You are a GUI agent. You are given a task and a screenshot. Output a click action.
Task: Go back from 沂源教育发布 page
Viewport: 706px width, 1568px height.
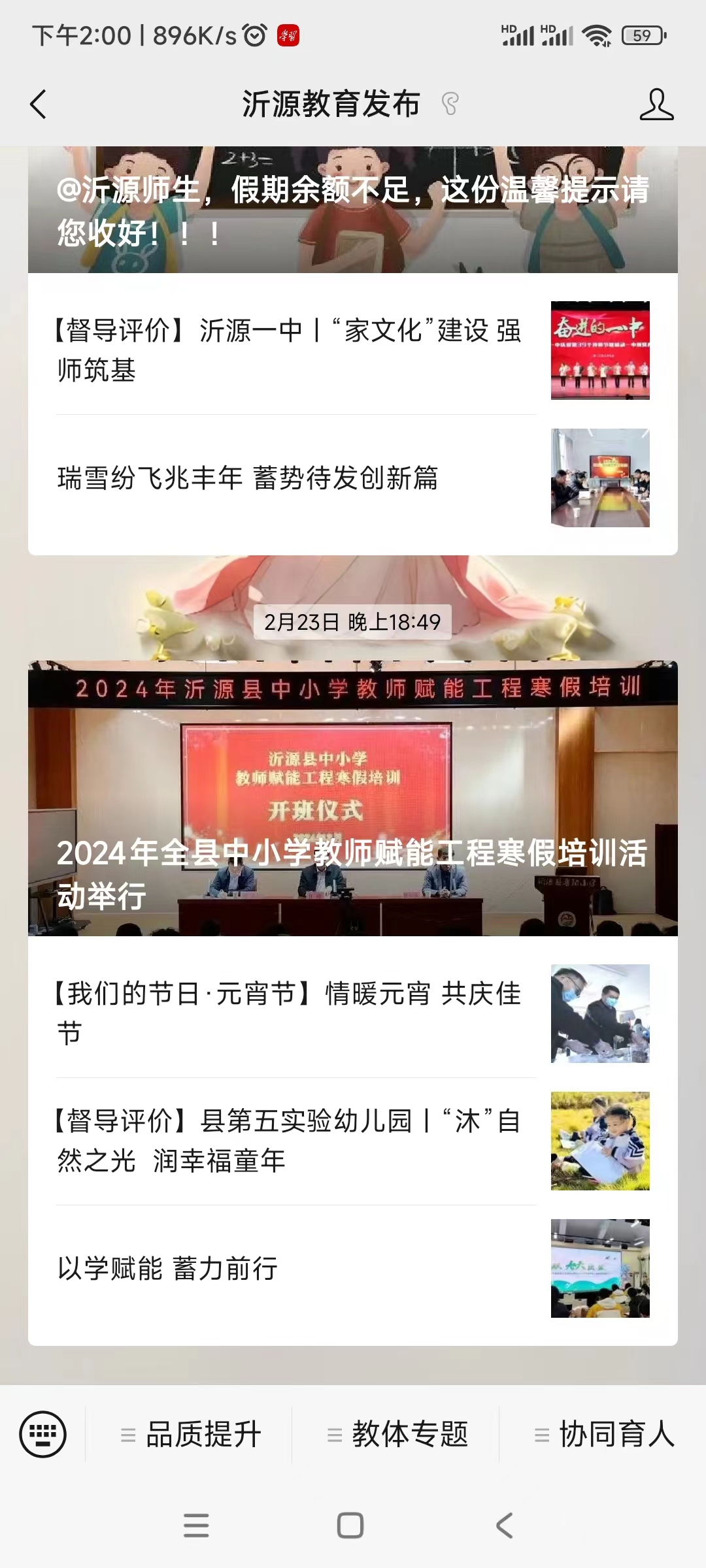[x=39, y=105]
